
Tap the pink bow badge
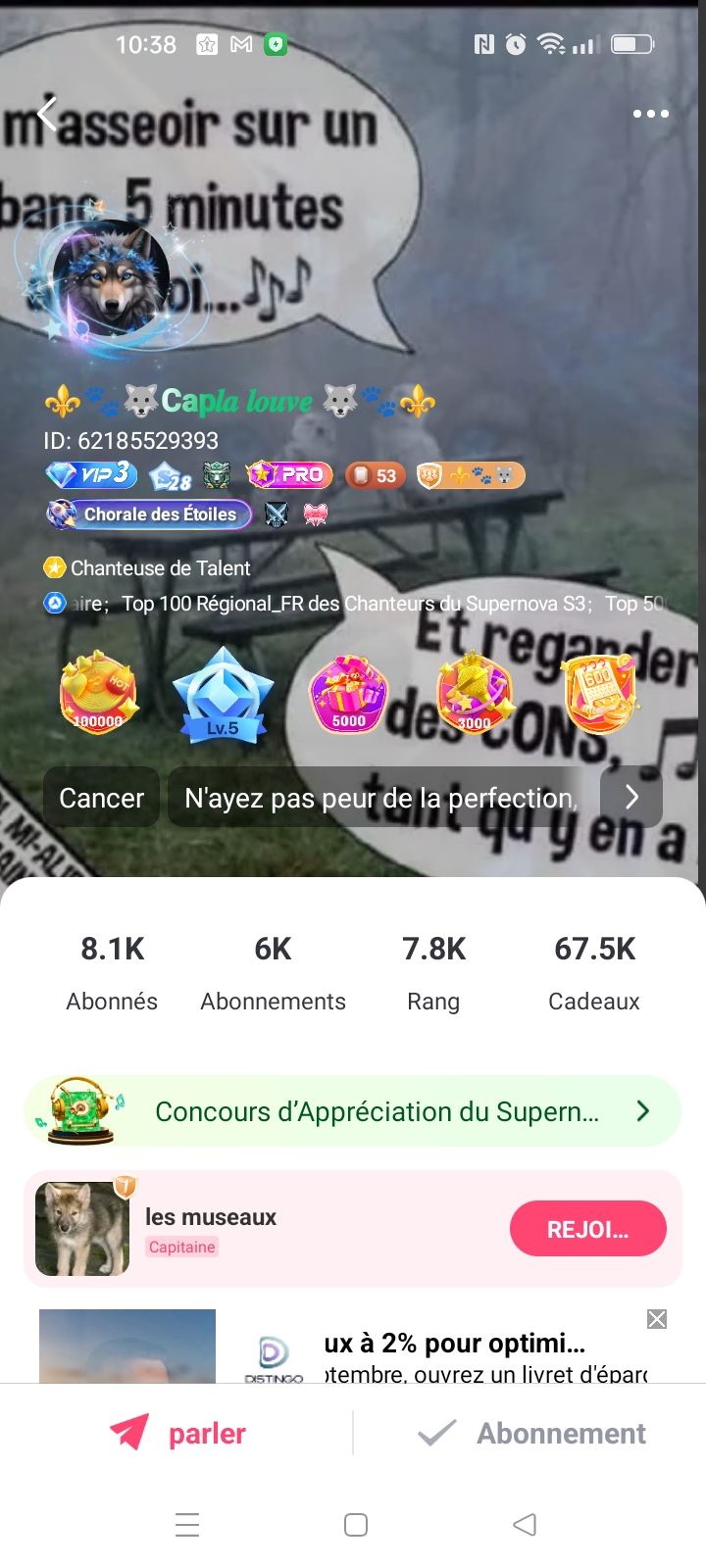[316, 514]
